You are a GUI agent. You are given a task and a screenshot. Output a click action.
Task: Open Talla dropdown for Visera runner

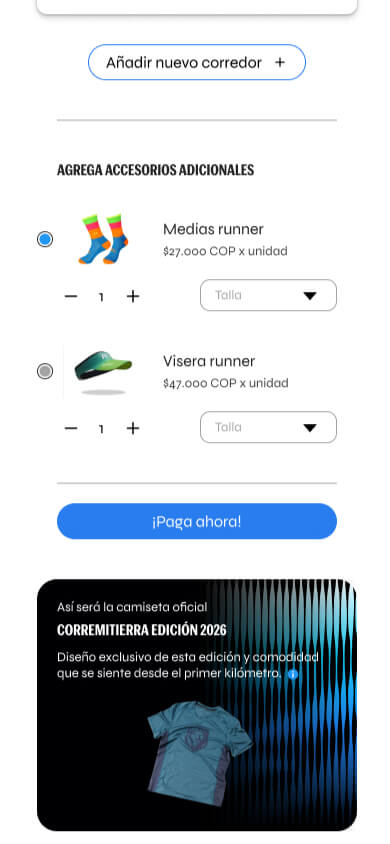[268, 427]
